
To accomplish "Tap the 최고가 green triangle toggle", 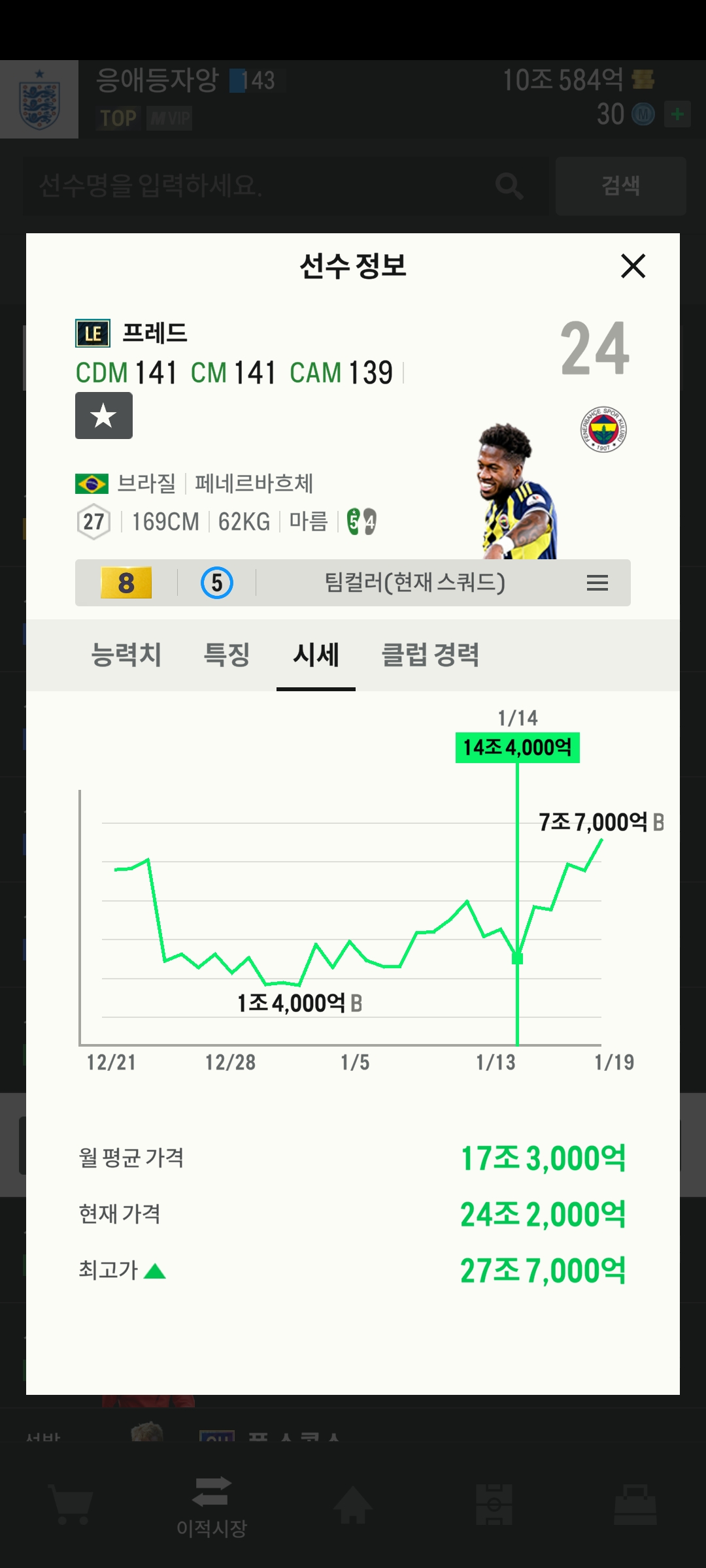I will (155, 1271).
